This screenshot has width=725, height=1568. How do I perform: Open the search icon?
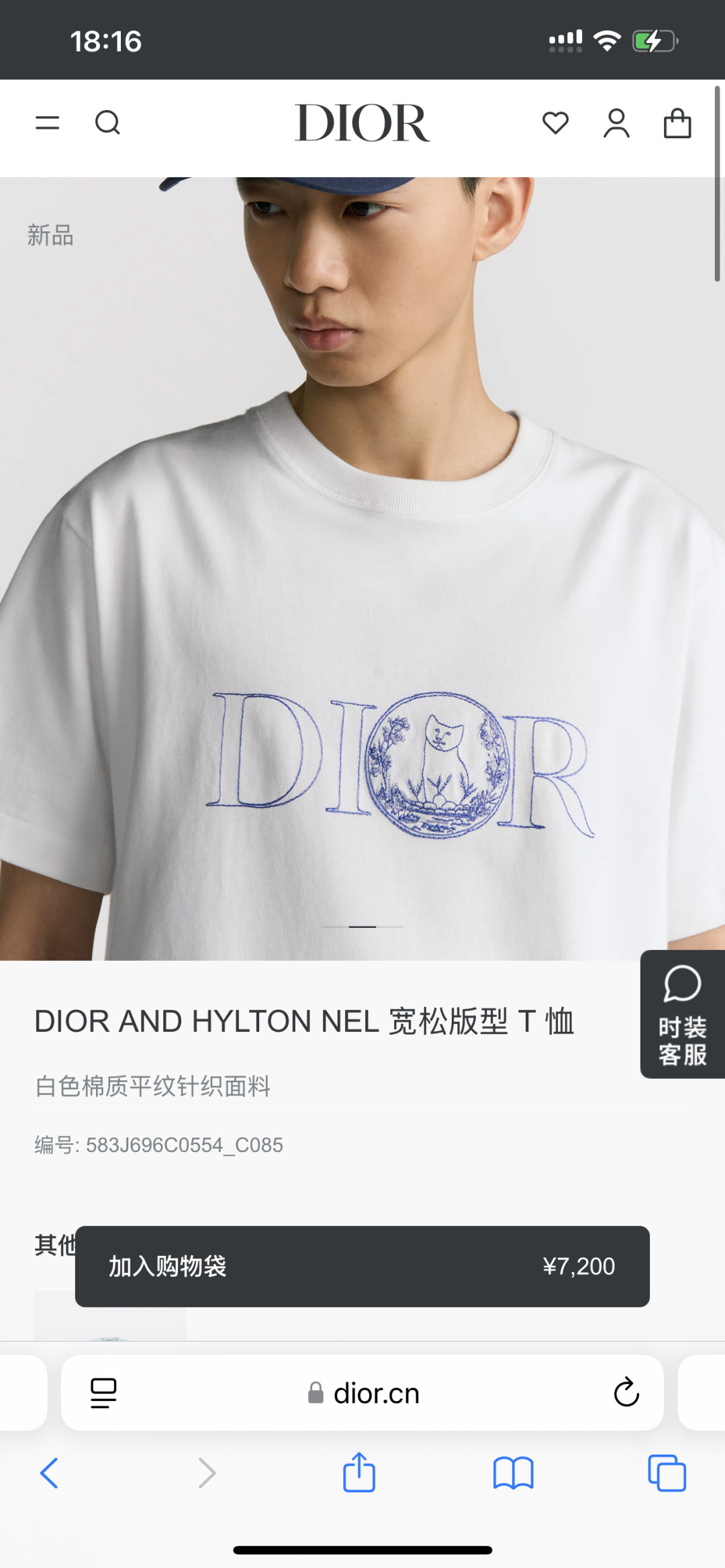point(107,123)
